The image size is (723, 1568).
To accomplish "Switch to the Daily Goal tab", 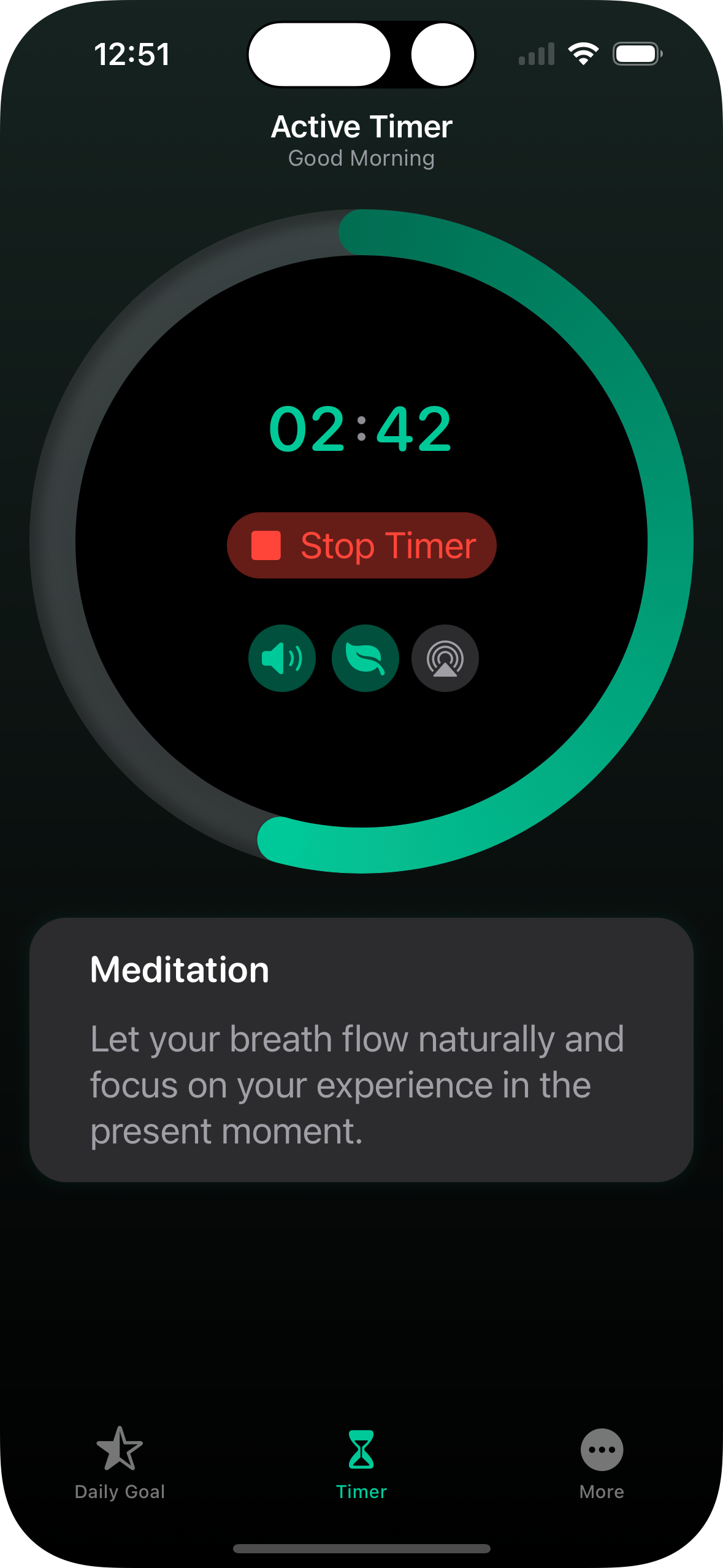I will point(120,1463).
